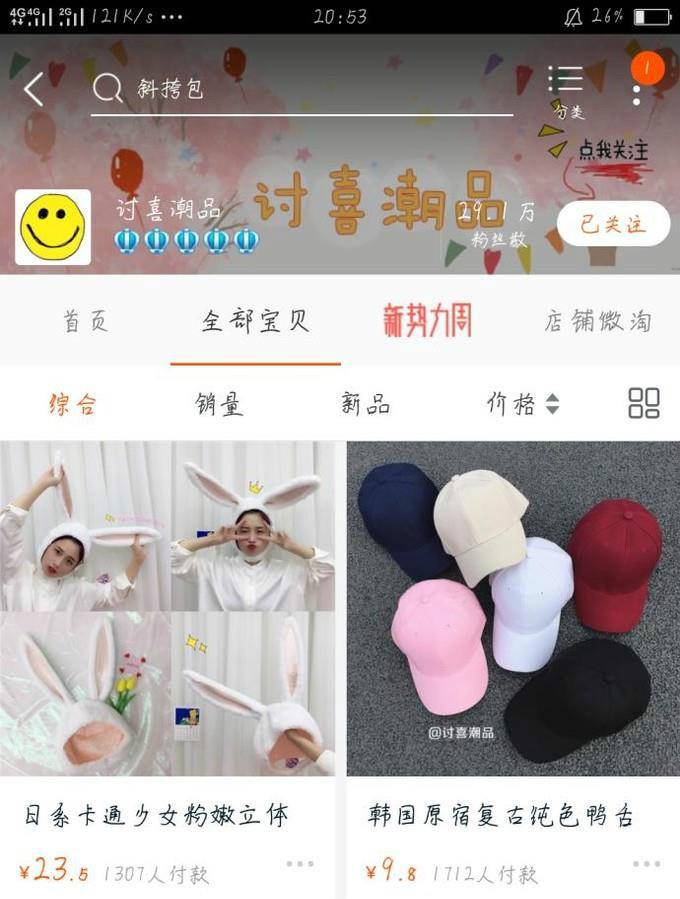Open the overflow menu with badge
The image size is (680, 899).
(x=638, y=85)
